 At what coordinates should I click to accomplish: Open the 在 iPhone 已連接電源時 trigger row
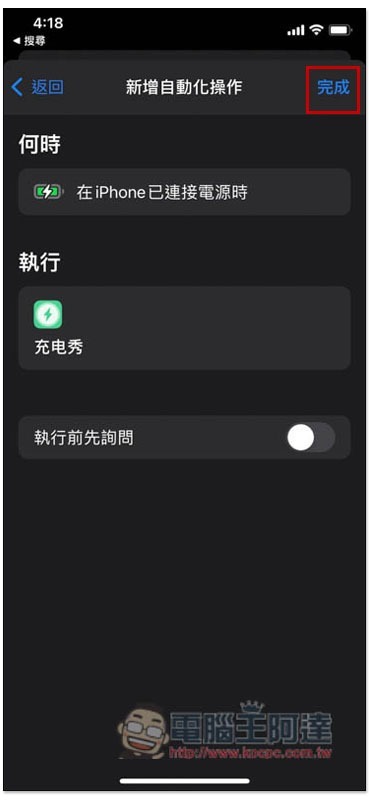click(x=184, y=192)
